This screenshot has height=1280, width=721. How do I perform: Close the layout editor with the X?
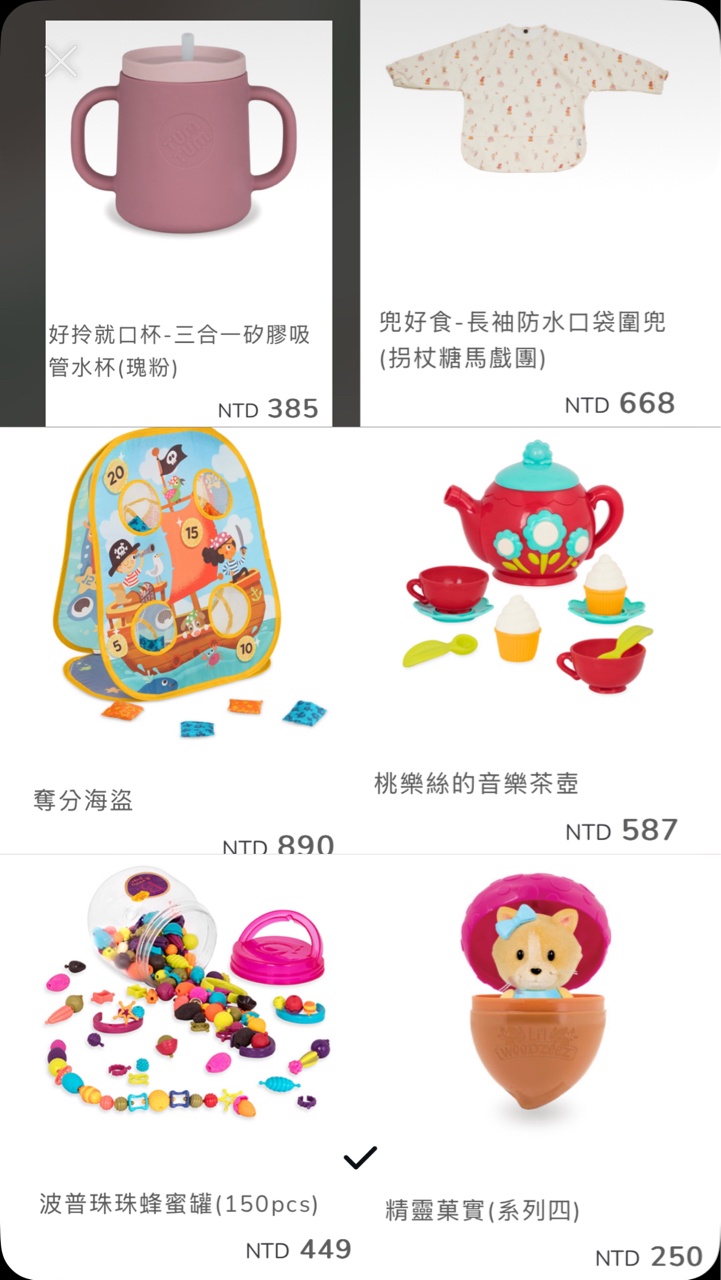tap(60, 61)
